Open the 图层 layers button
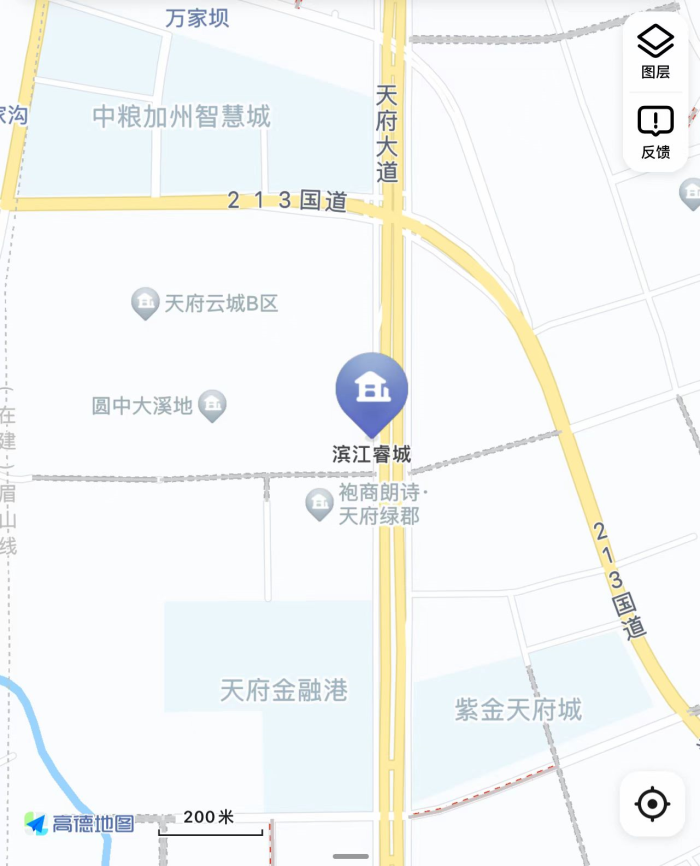Screen dimensions: 700x866 tap(655, 52)
